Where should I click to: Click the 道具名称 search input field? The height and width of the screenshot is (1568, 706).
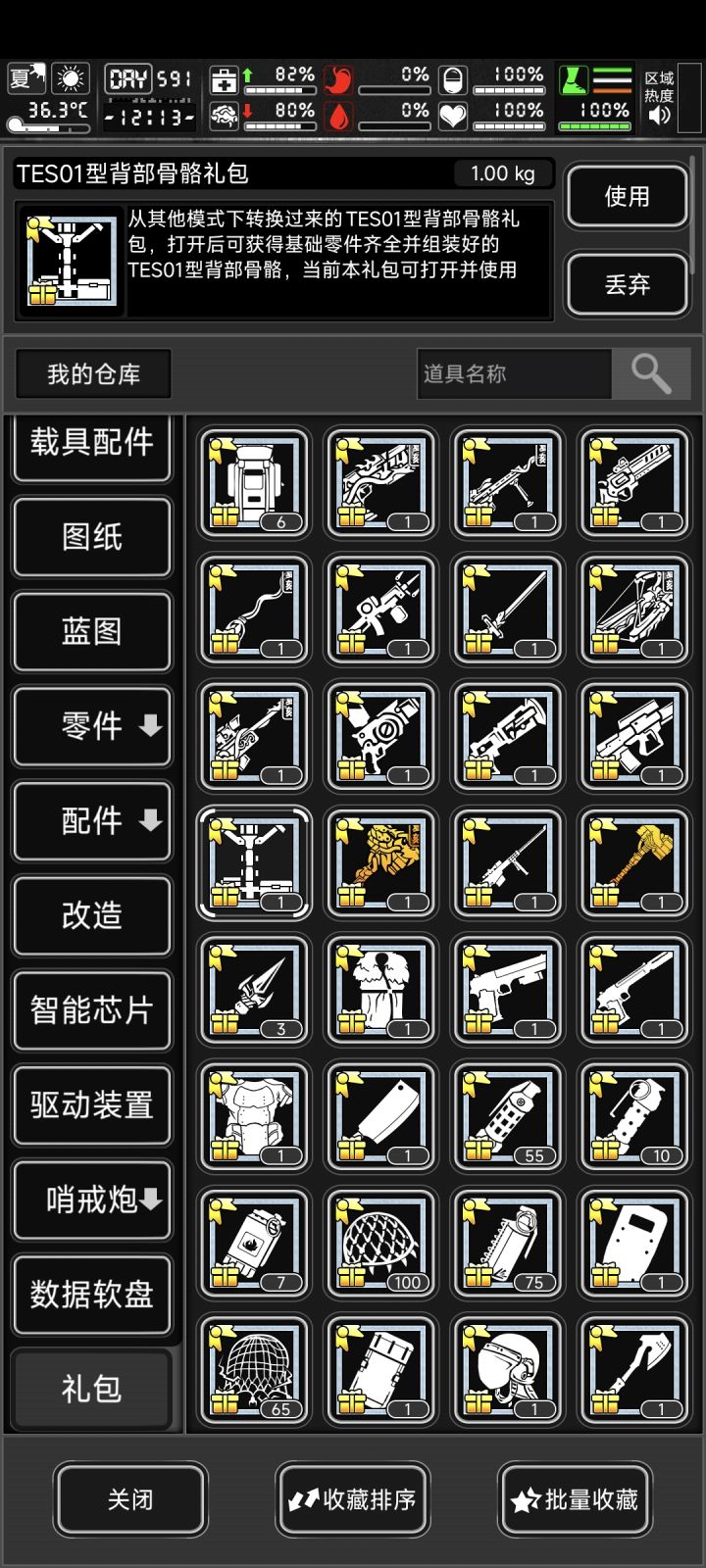click(x=515, y=373)
